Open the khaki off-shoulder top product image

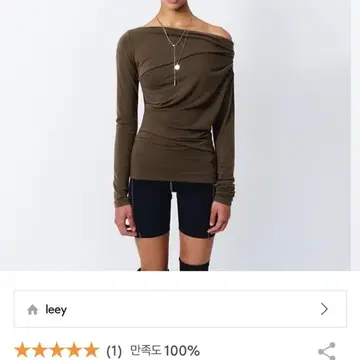[x=175, y=135]
